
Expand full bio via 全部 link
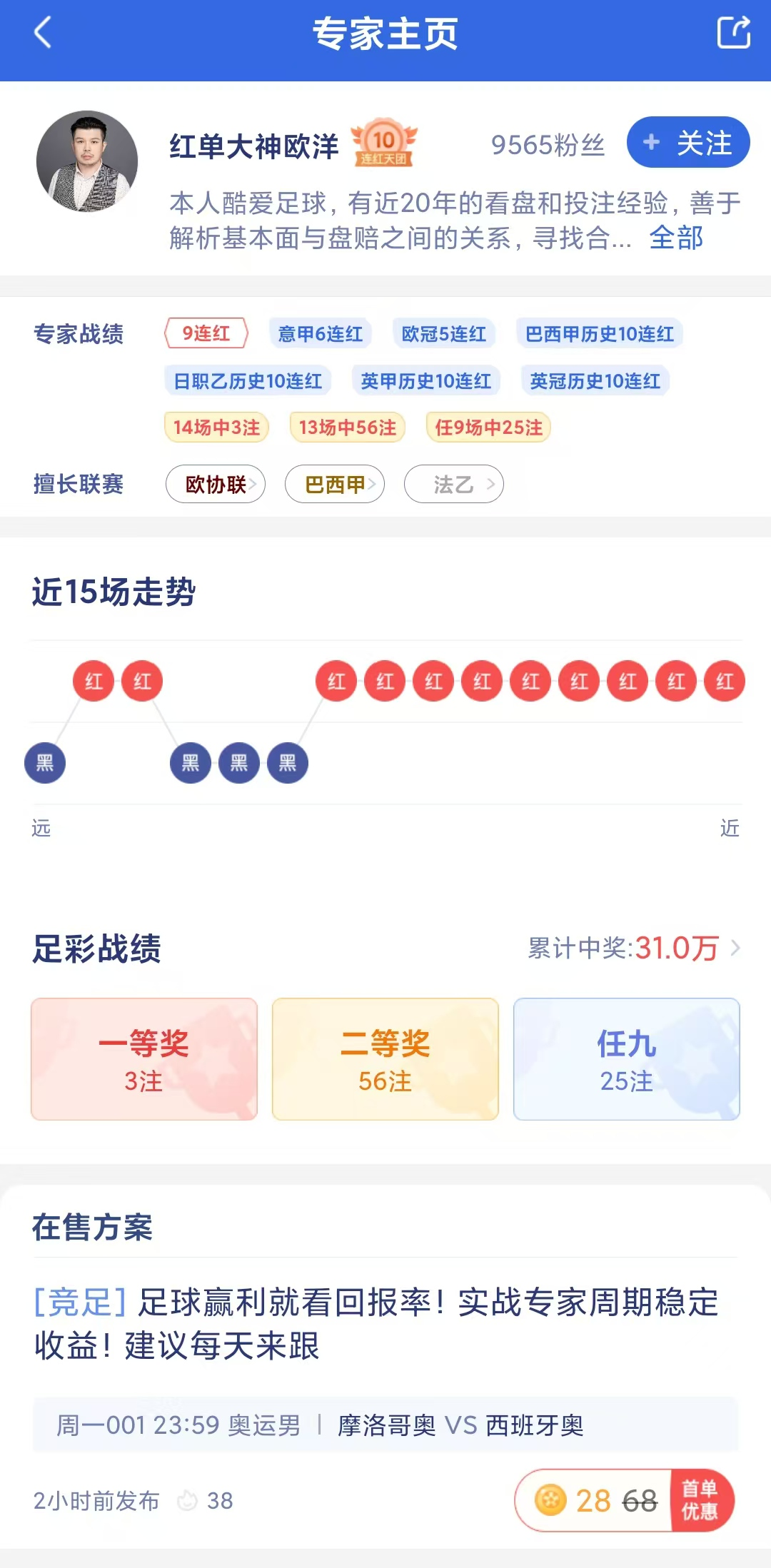click(675, 238)
